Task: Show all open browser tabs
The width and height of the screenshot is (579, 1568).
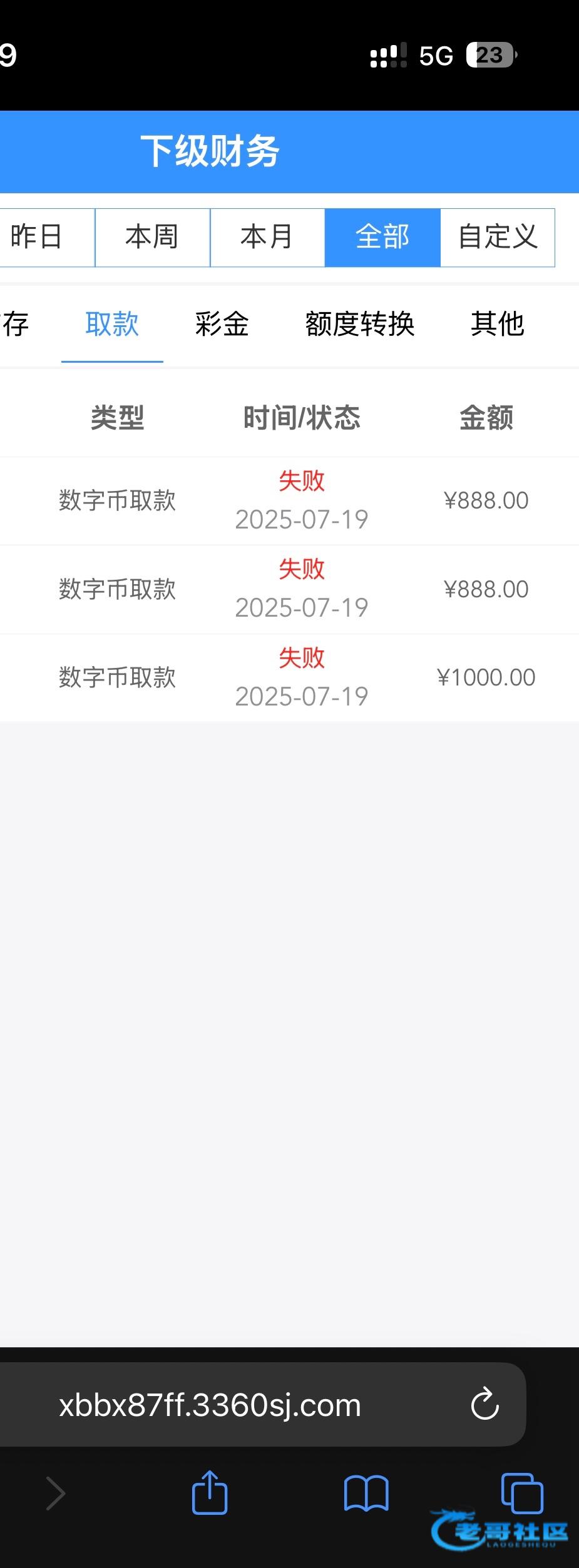Action: click(522, 1493)
